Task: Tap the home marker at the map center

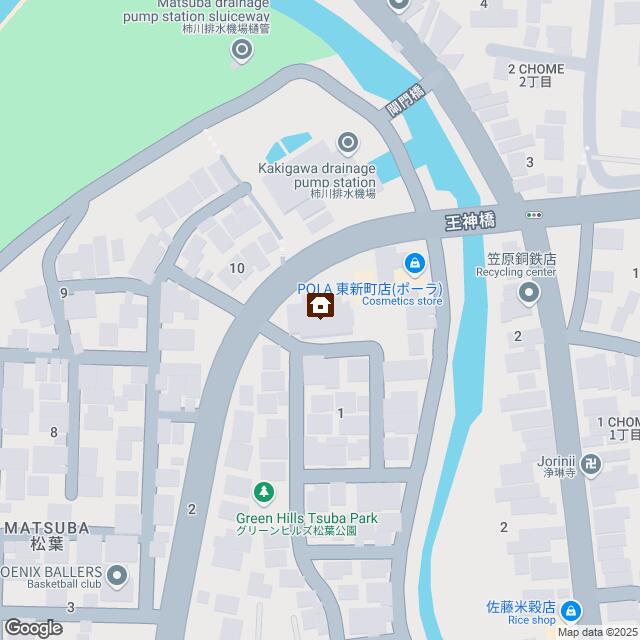Action: pos(320,307)
